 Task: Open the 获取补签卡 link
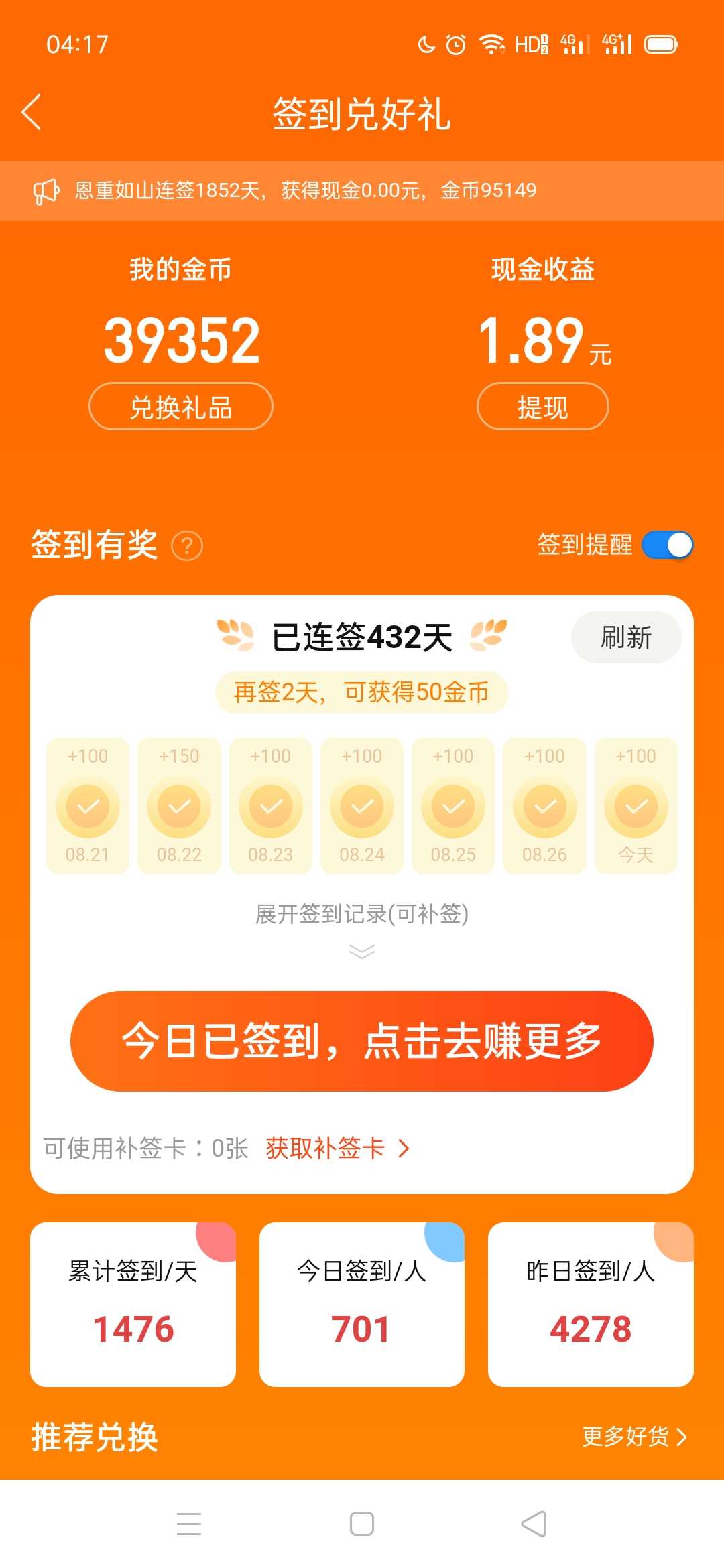(337, 1149)
